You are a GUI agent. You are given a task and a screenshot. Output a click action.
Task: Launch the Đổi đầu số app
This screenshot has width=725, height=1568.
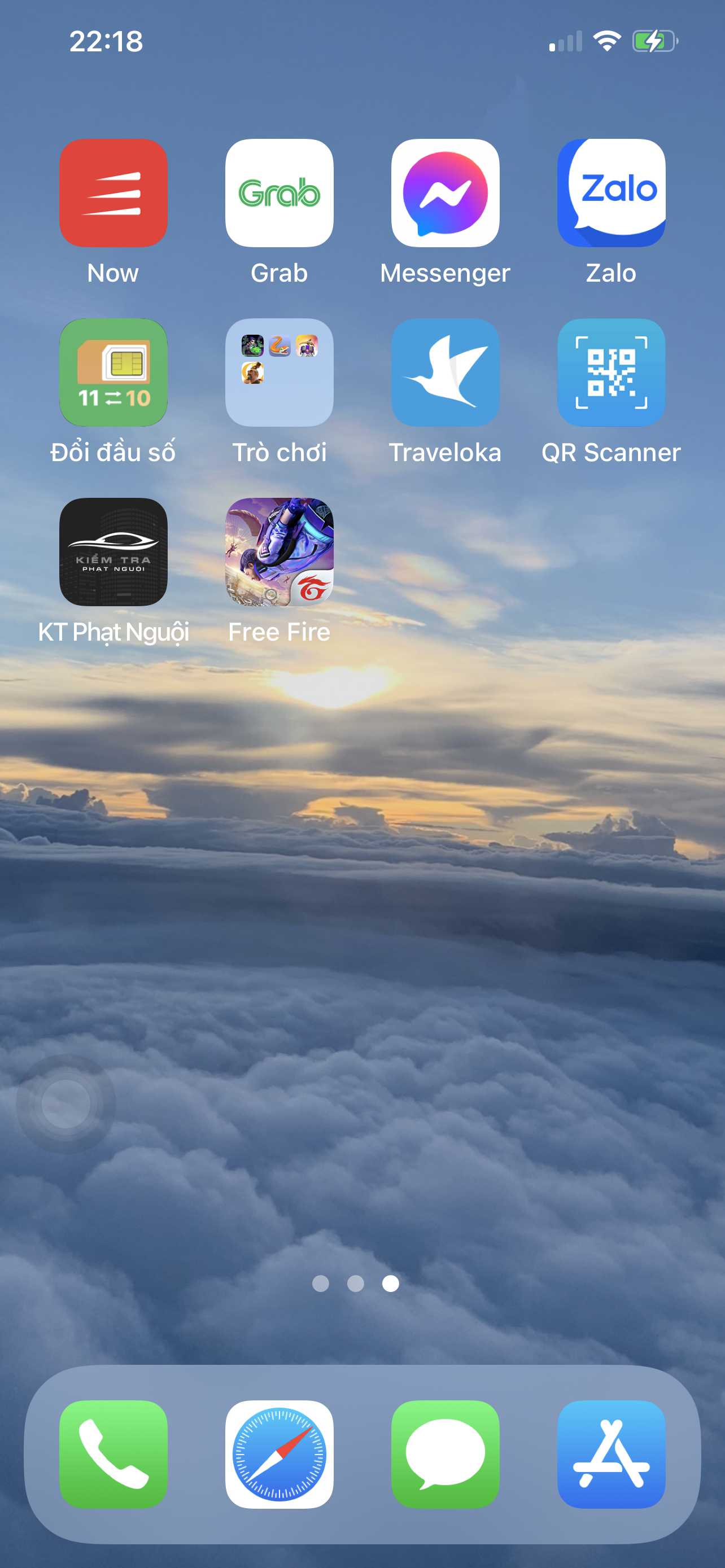click(113, 373)
